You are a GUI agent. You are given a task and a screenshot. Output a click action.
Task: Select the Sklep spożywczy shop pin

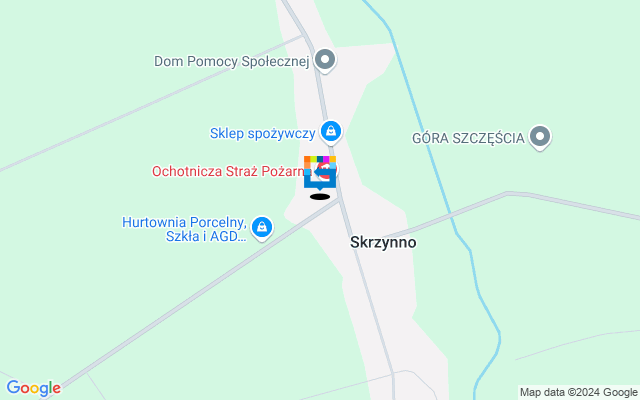[332, 131]
